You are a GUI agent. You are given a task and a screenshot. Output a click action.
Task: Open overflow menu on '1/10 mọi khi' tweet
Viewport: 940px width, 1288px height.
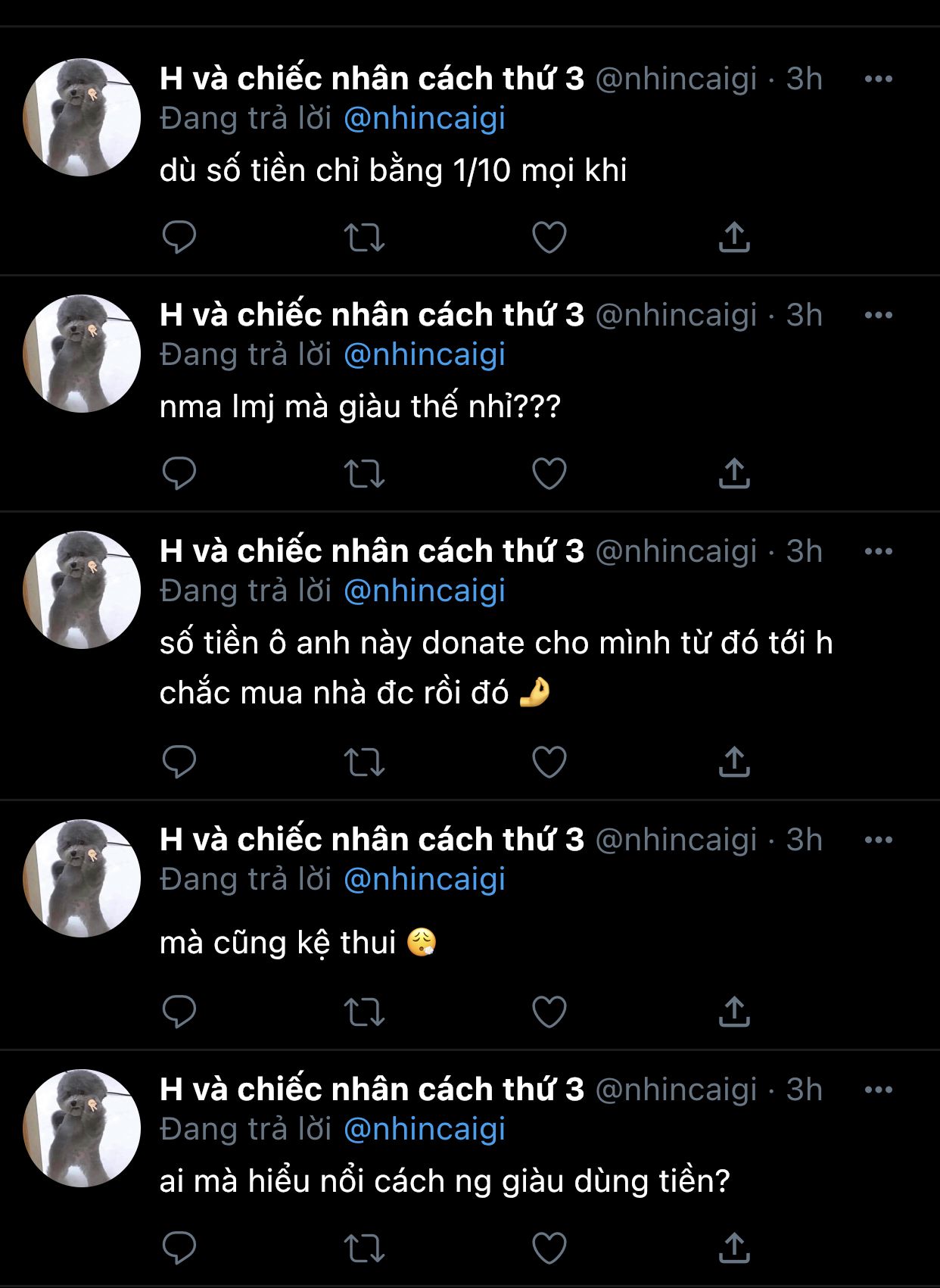pyautogui.click(x=878, y=79)
